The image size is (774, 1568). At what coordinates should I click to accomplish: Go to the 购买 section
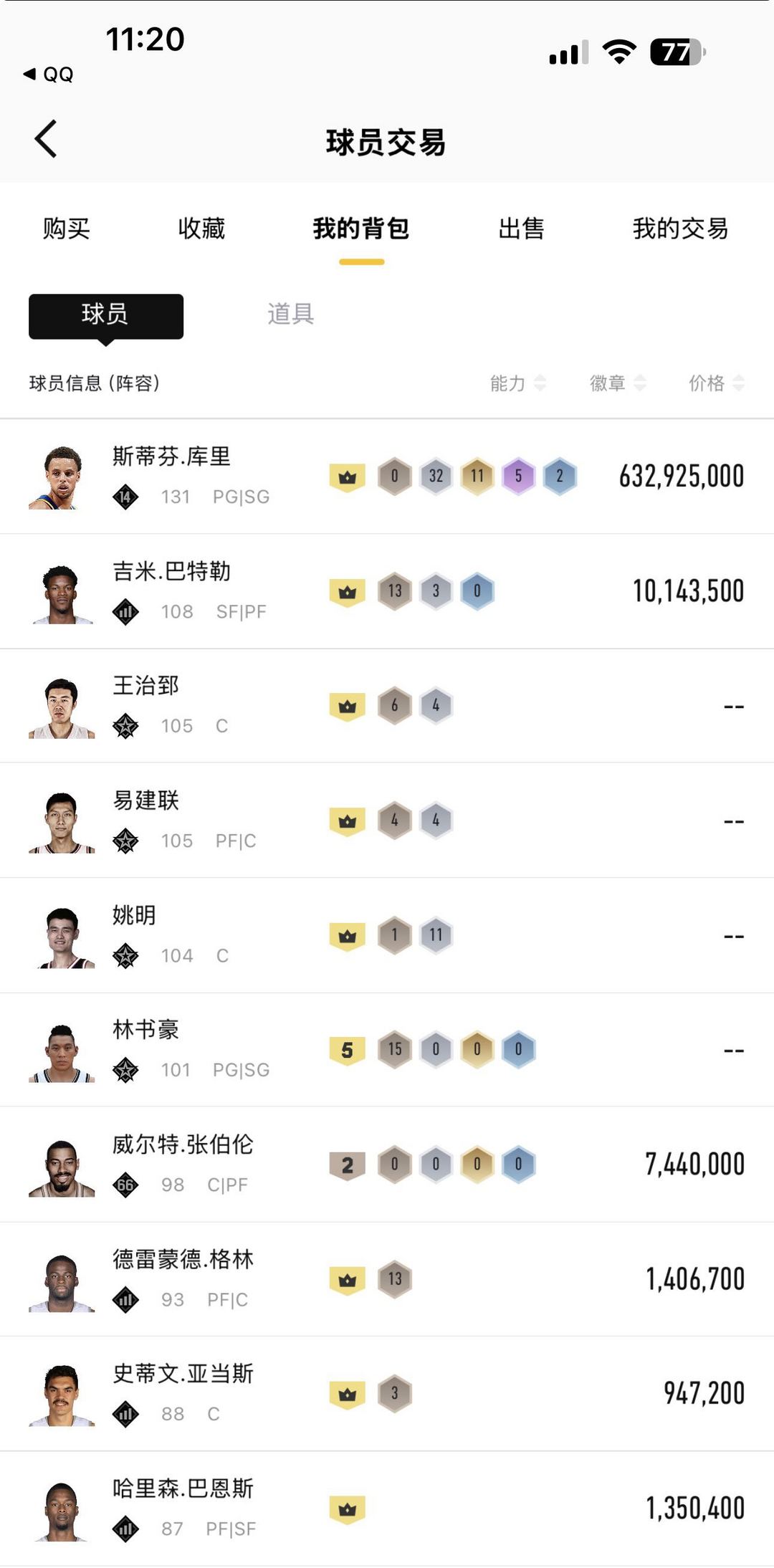[67, 229]
